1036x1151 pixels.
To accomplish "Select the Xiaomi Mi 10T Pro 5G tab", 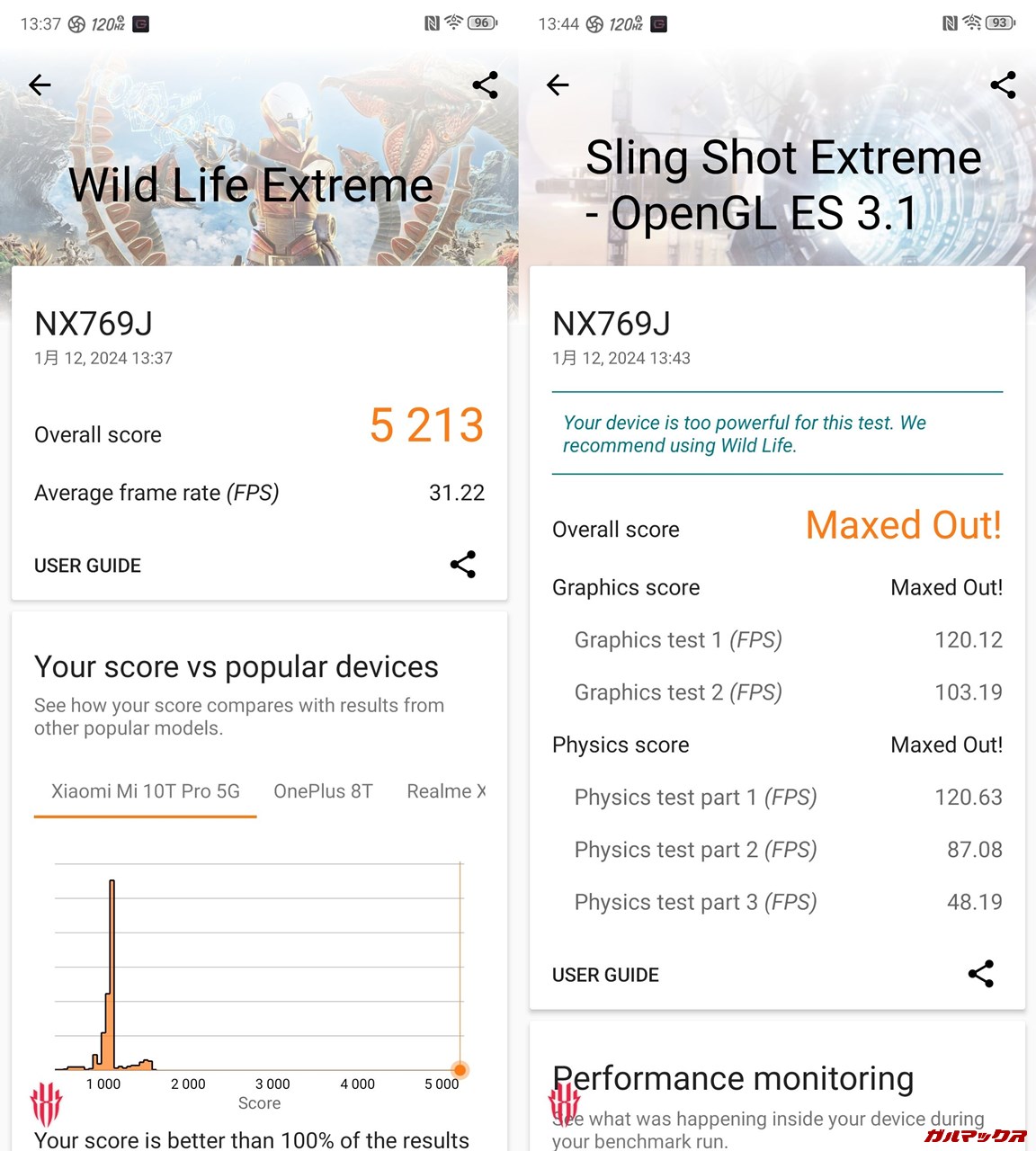I will tap(146, 791).
